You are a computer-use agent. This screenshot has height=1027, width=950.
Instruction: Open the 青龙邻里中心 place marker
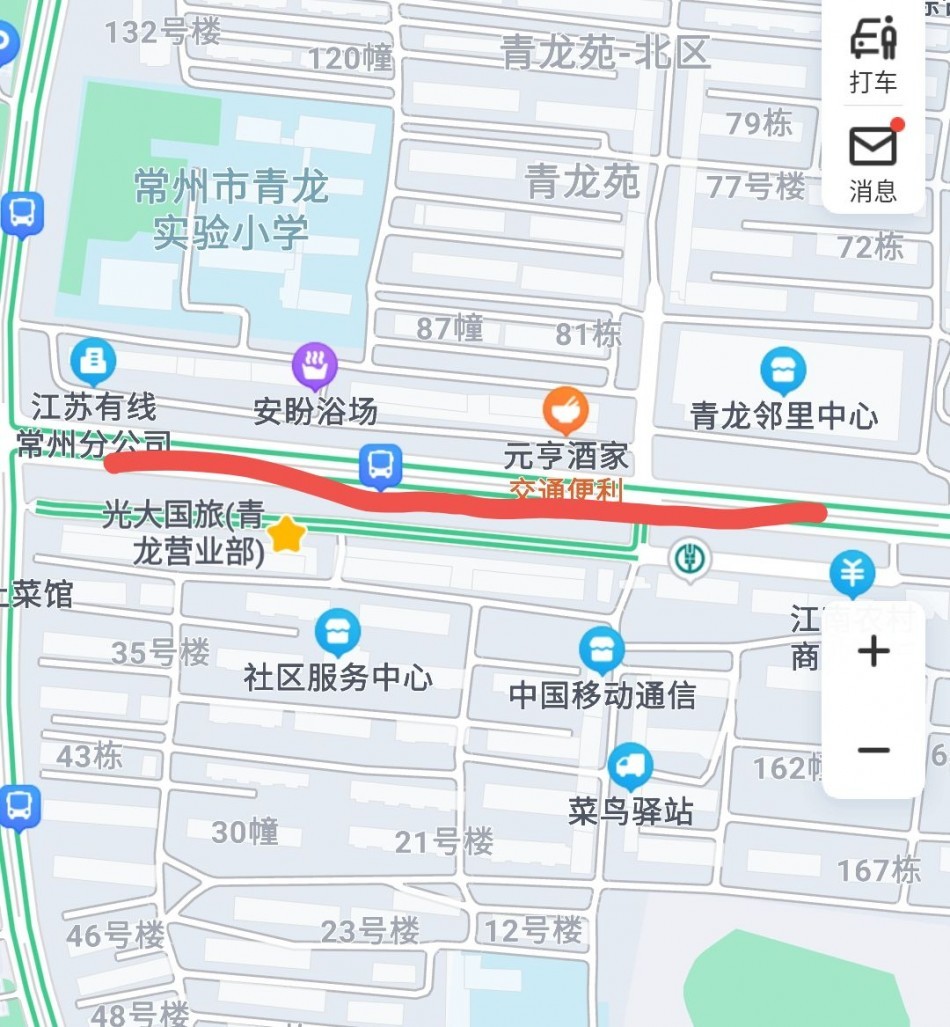783,372
